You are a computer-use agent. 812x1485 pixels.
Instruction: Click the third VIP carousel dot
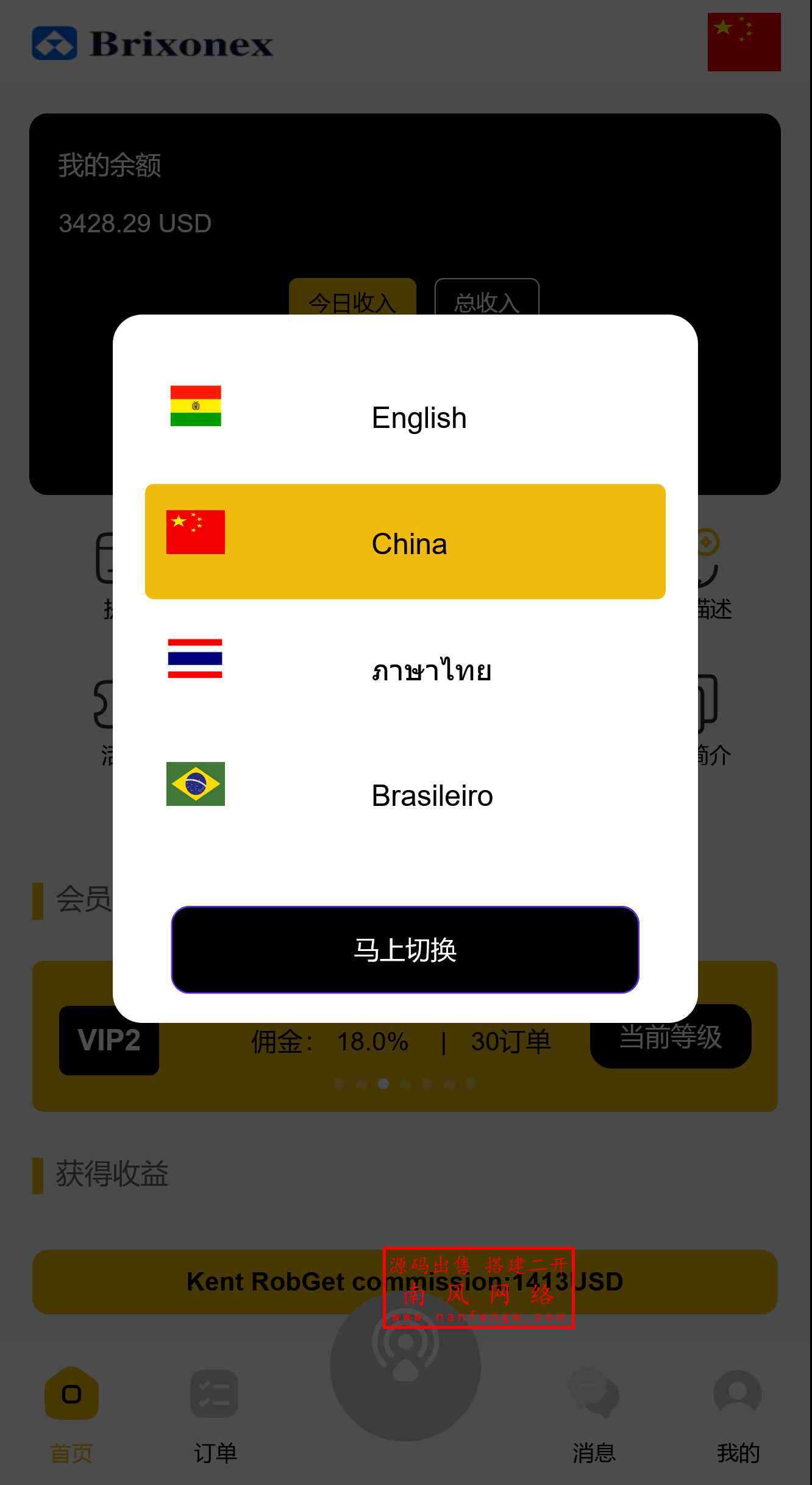(x=383, y=1083)
